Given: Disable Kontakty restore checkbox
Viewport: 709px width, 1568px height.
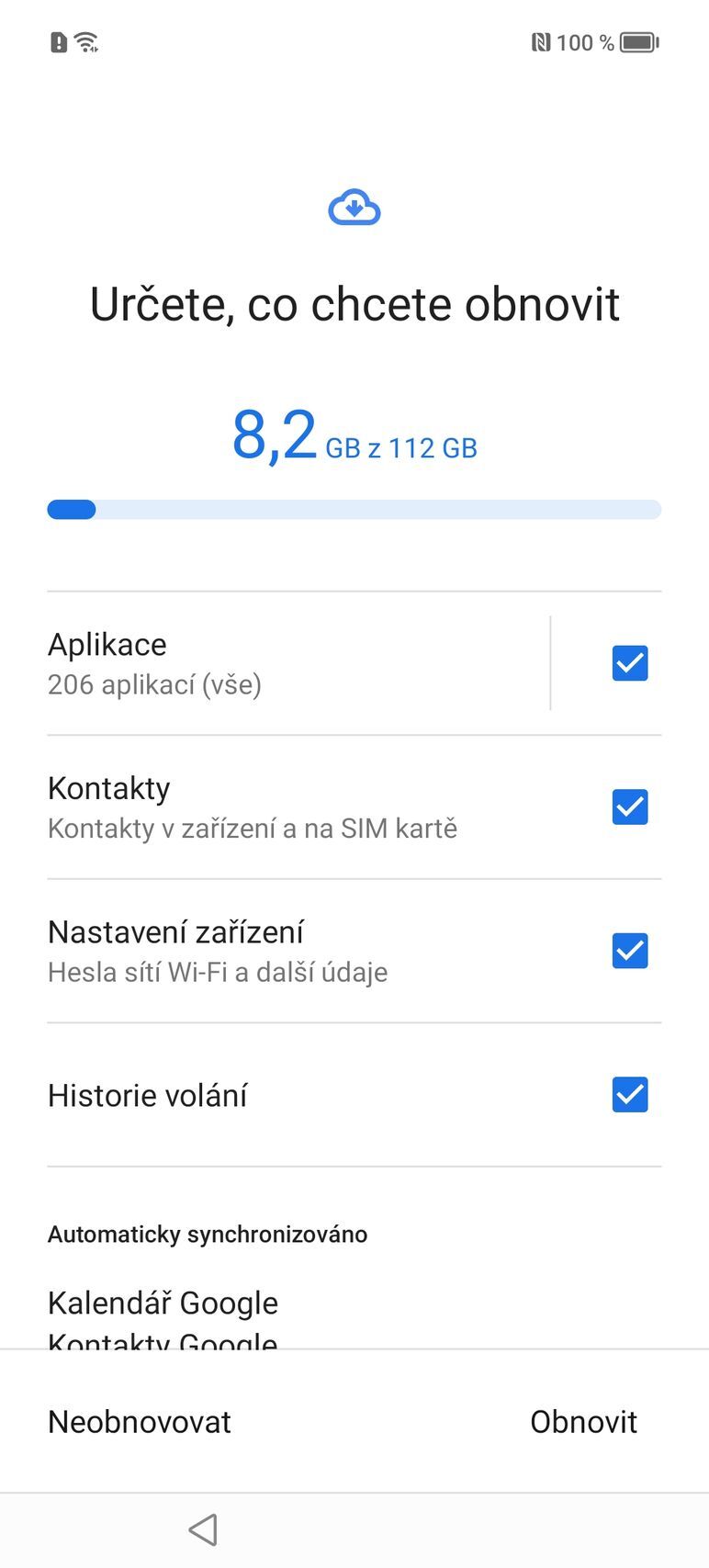Looking at the screenshot, I should tap(630, 807).
